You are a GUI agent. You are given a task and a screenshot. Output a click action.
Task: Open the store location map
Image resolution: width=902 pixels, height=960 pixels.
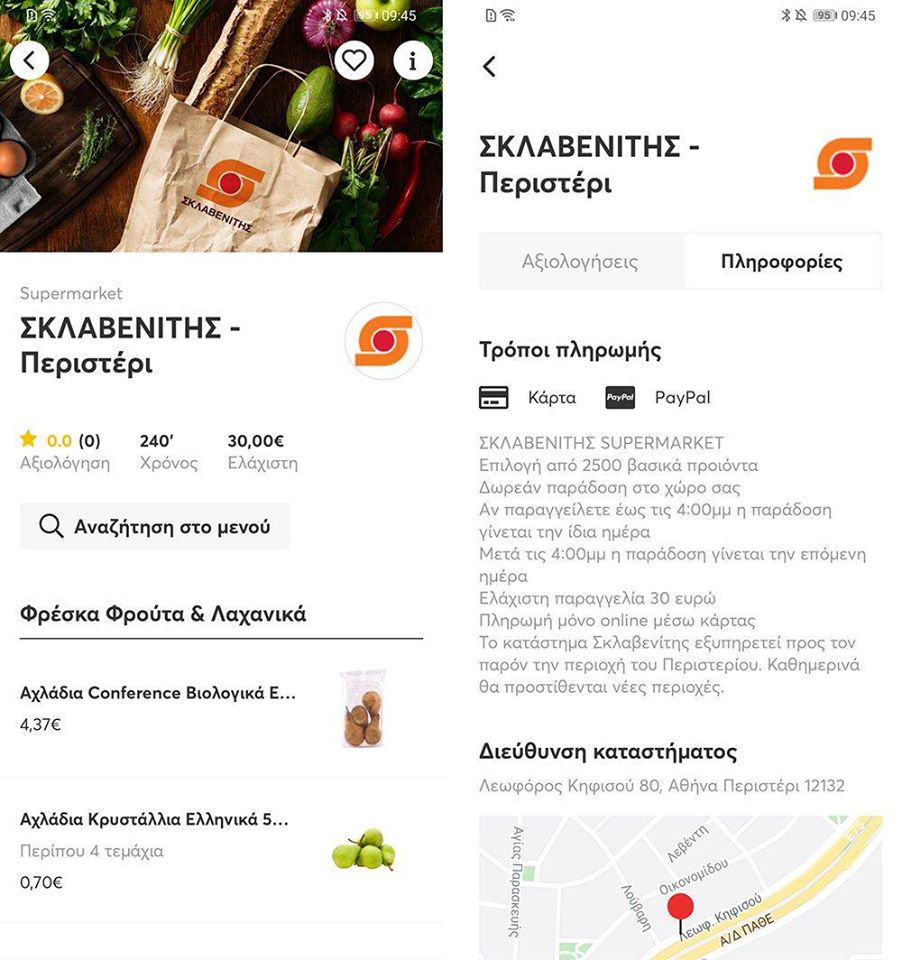[x=680, y=885]
